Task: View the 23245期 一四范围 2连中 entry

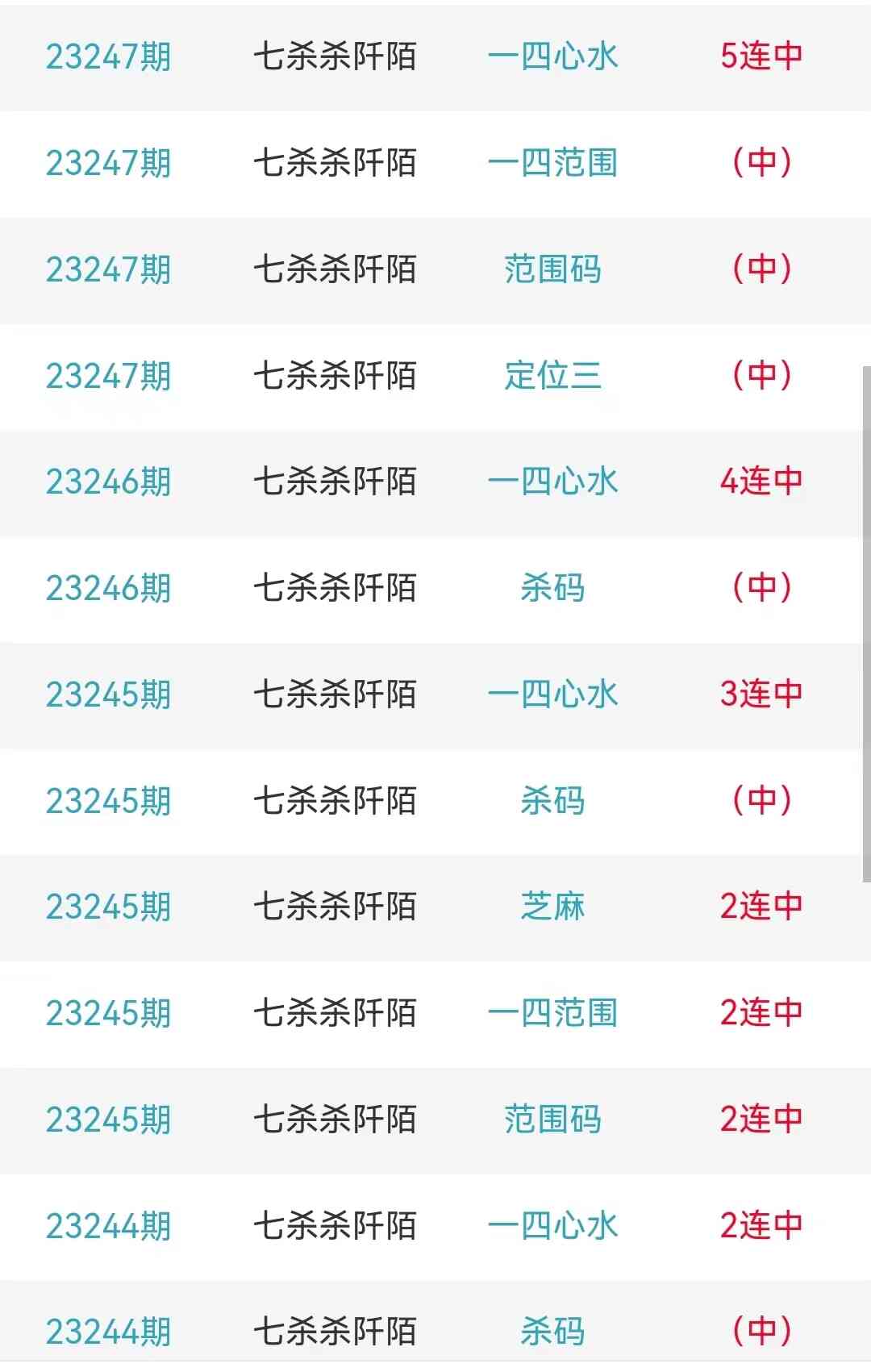Action: click(x=552, y=1013)
